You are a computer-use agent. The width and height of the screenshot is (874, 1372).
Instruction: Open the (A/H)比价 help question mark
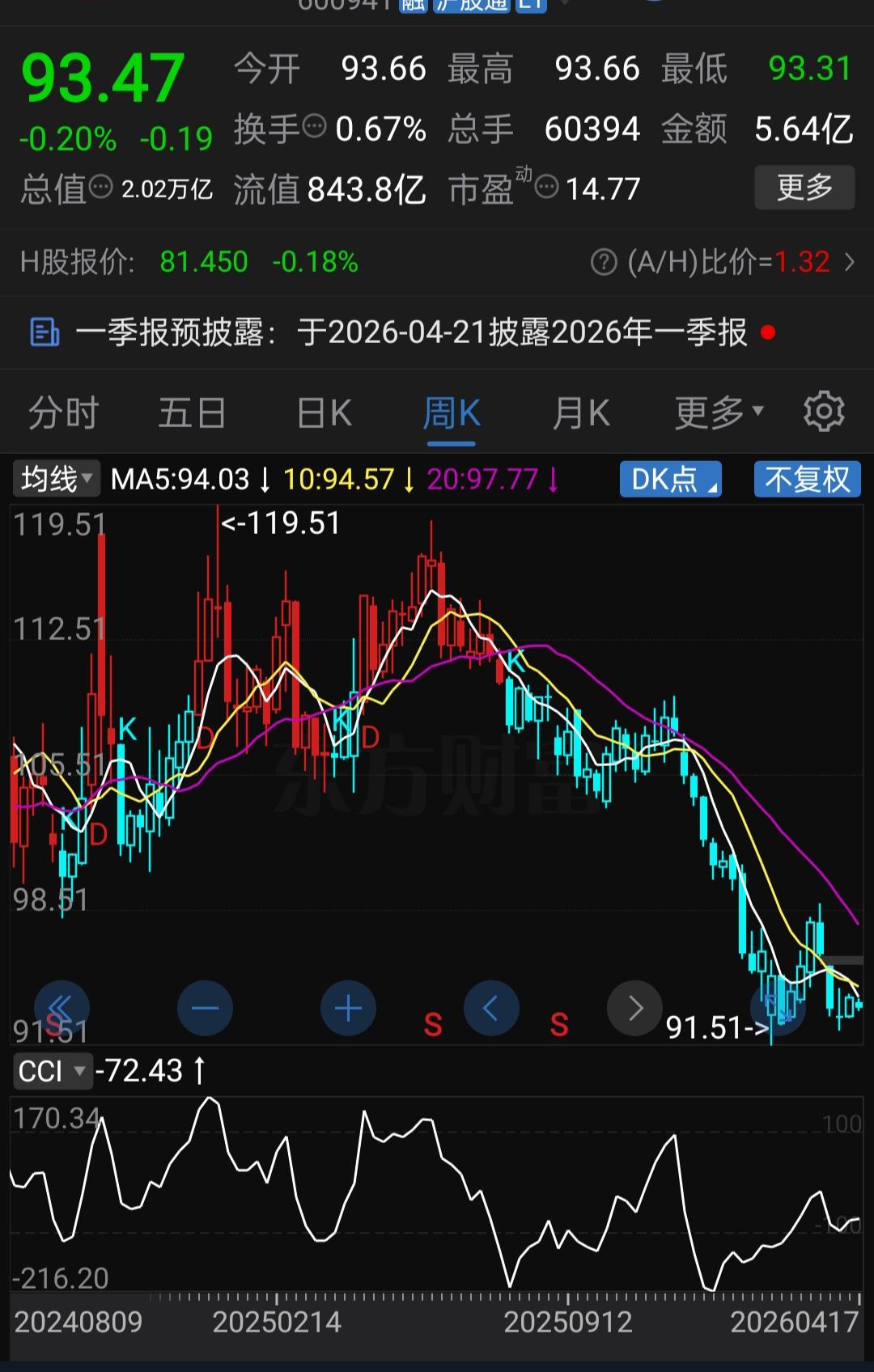click(x=601, y=261)
